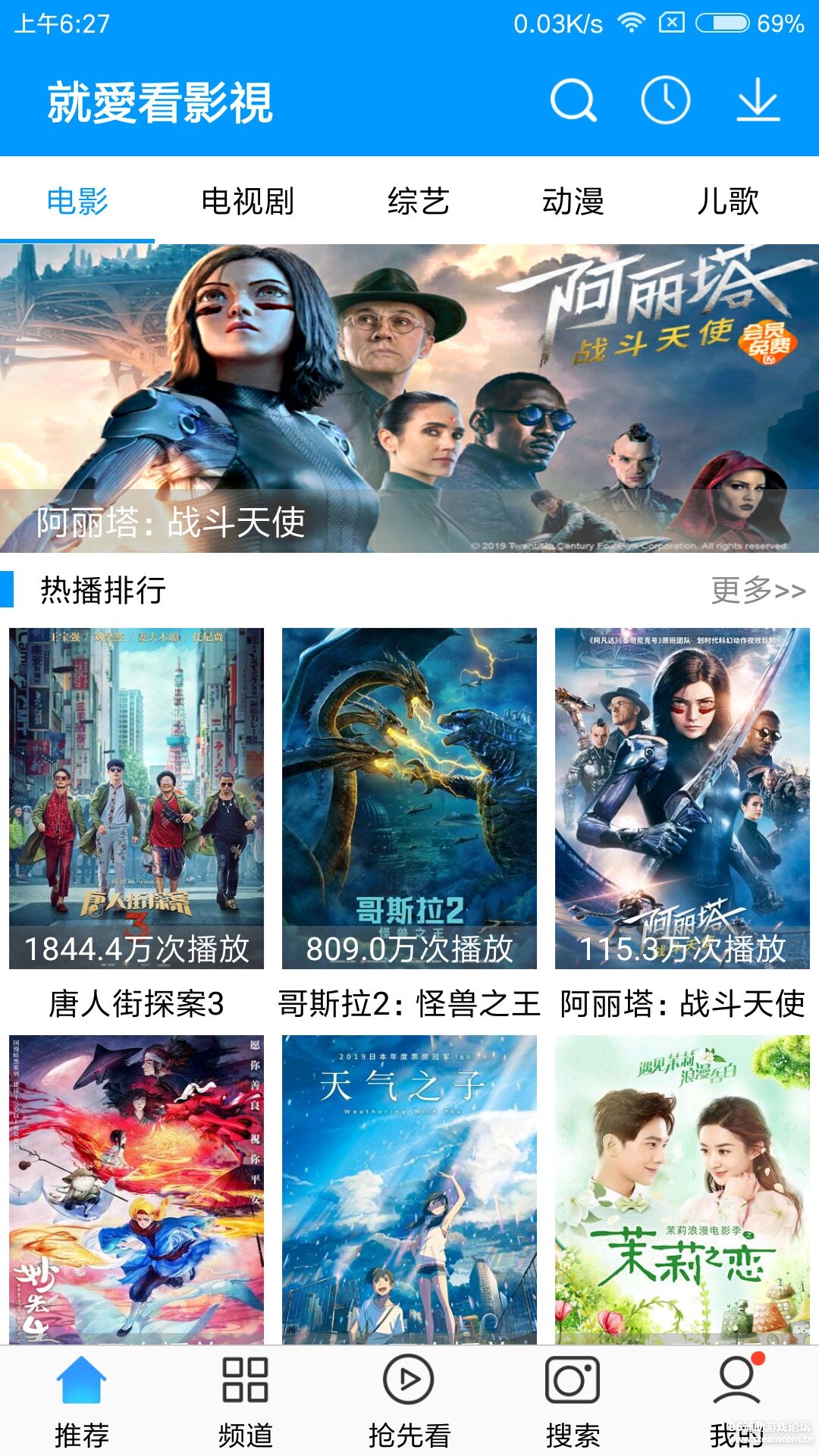Go to the 抢先看 bottom tab

pyautogui.click(x=409, y=1401)
